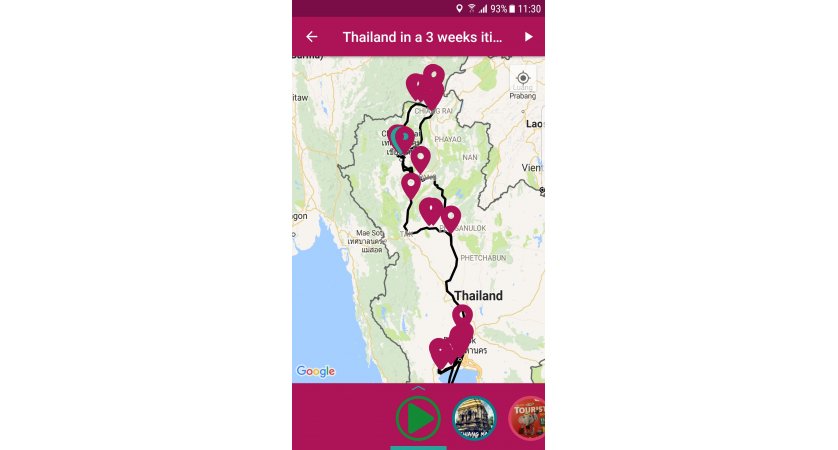Screen dimensions: 838x450
Task: Expand the bottom panel with the up chevron
Action: pos(418,387)
